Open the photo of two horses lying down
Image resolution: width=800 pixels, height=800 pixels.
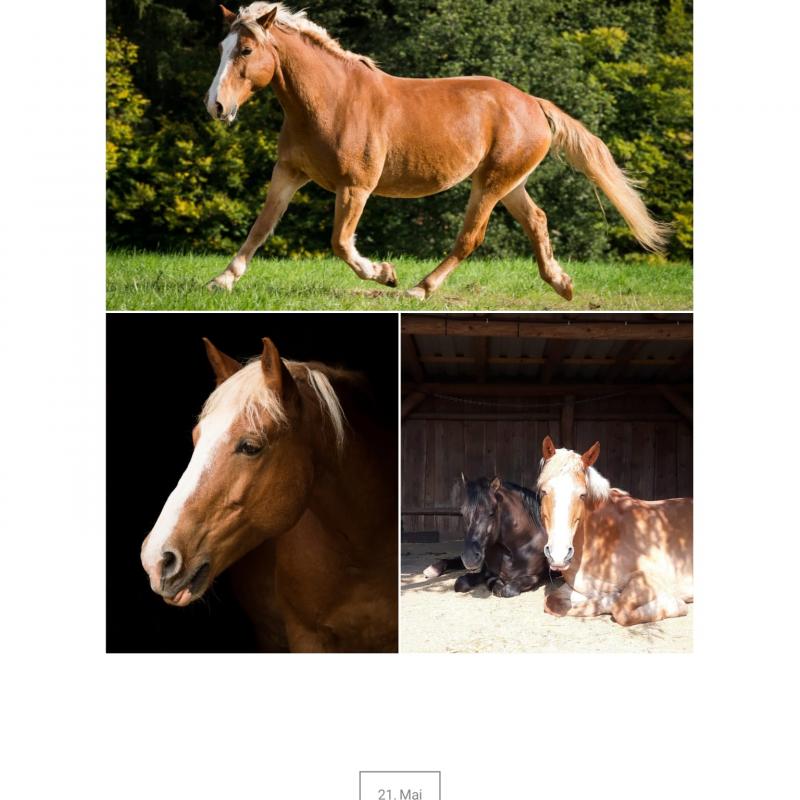(x=546, y=483)
